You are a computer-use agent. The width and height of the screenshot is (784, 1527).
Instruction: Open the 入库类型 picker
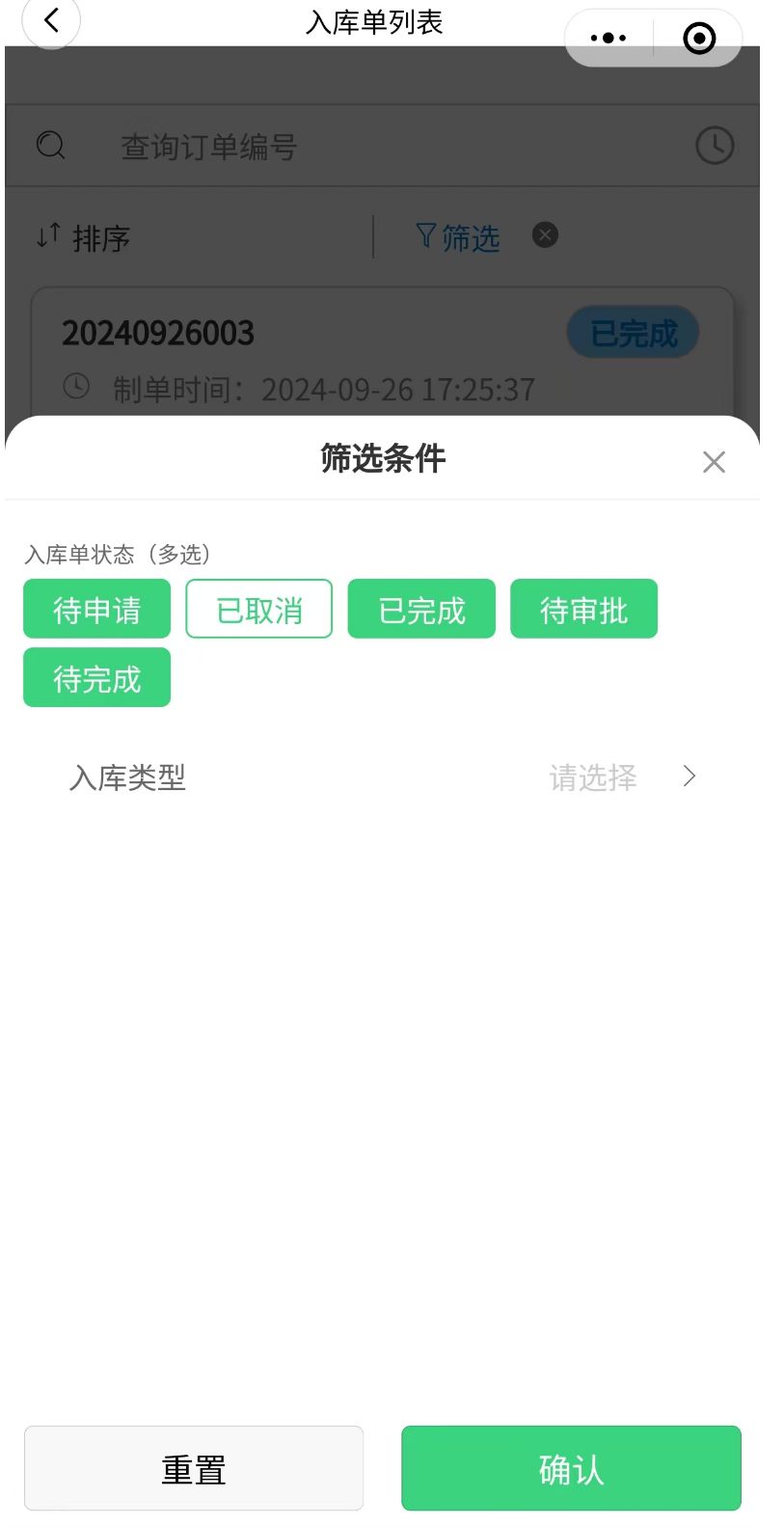tap(383, 777)
